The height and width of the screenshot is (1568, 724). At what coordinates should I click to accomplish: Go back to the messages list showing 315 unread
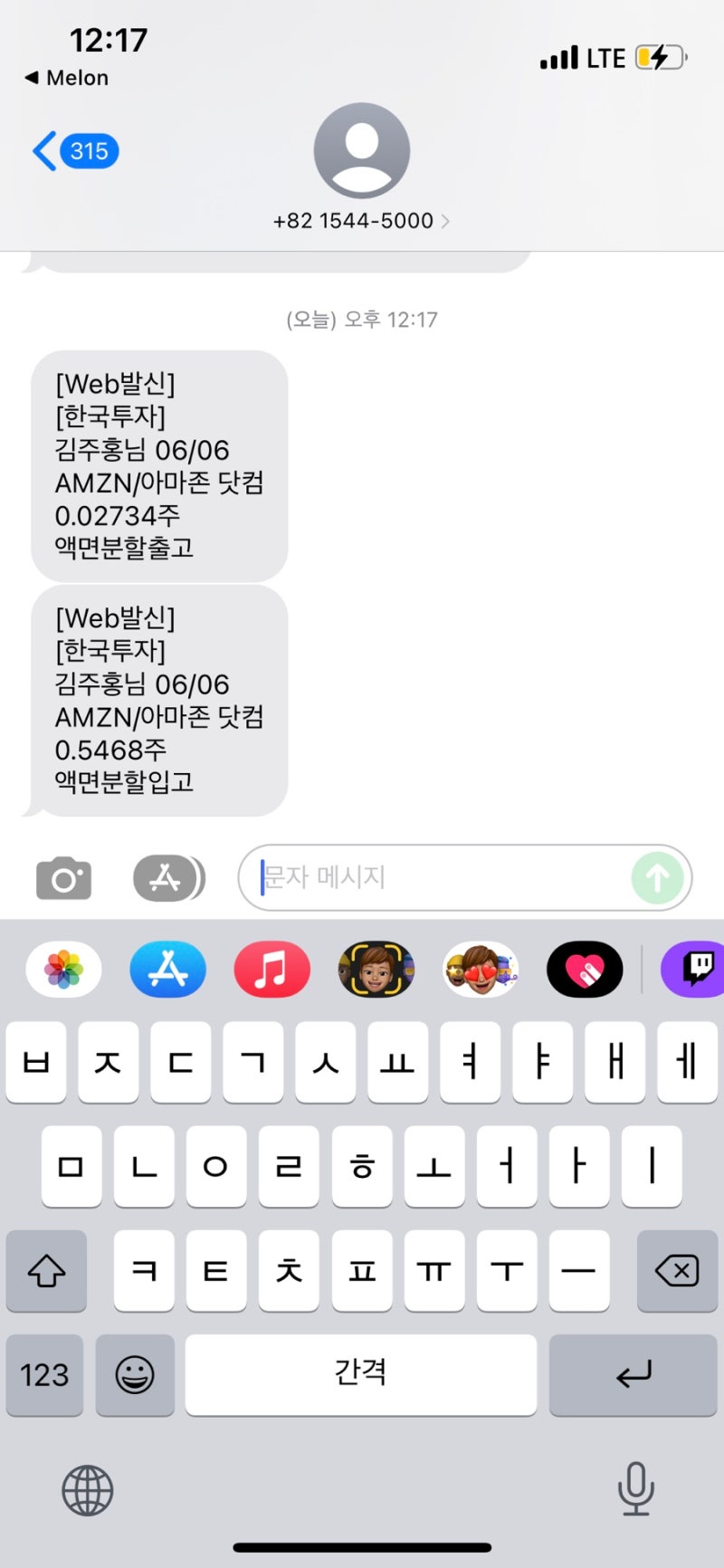tap(72, 150)
